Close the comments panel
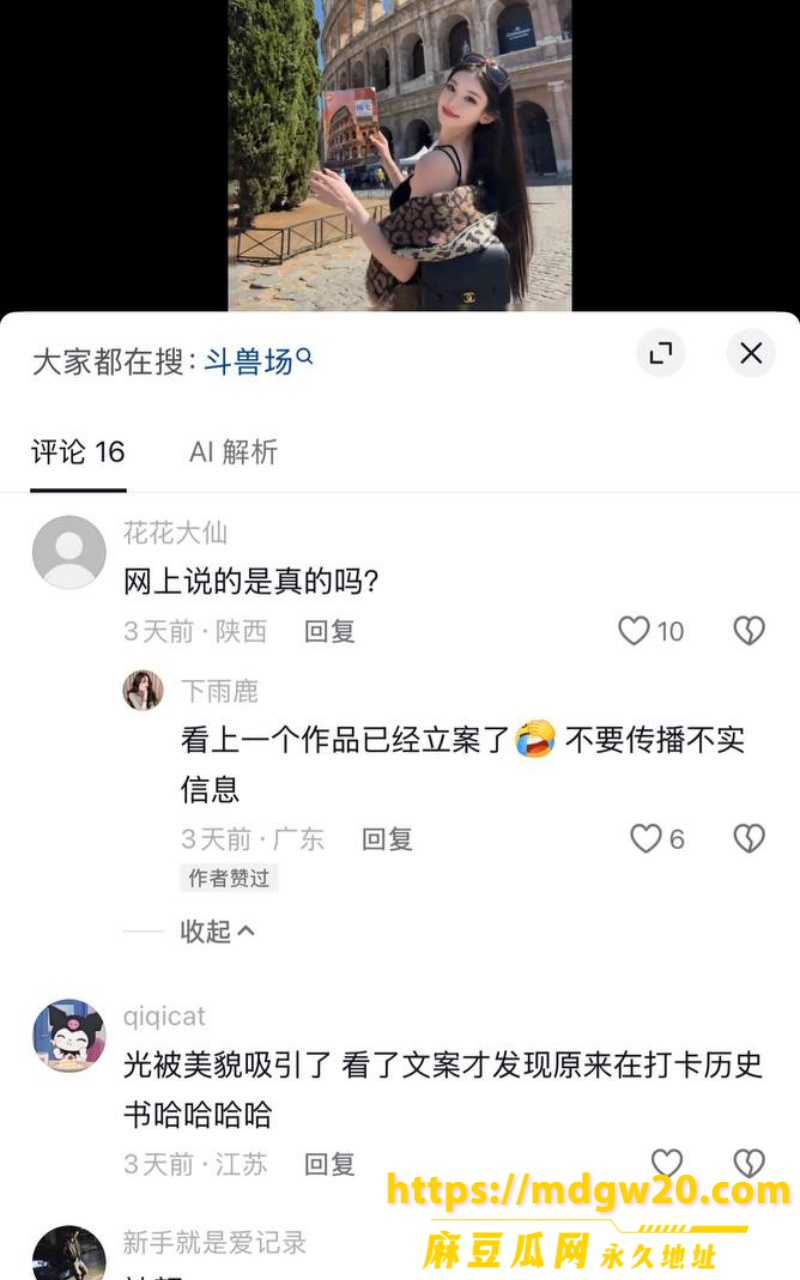800x1280 pixels. [x=751, y=353]
